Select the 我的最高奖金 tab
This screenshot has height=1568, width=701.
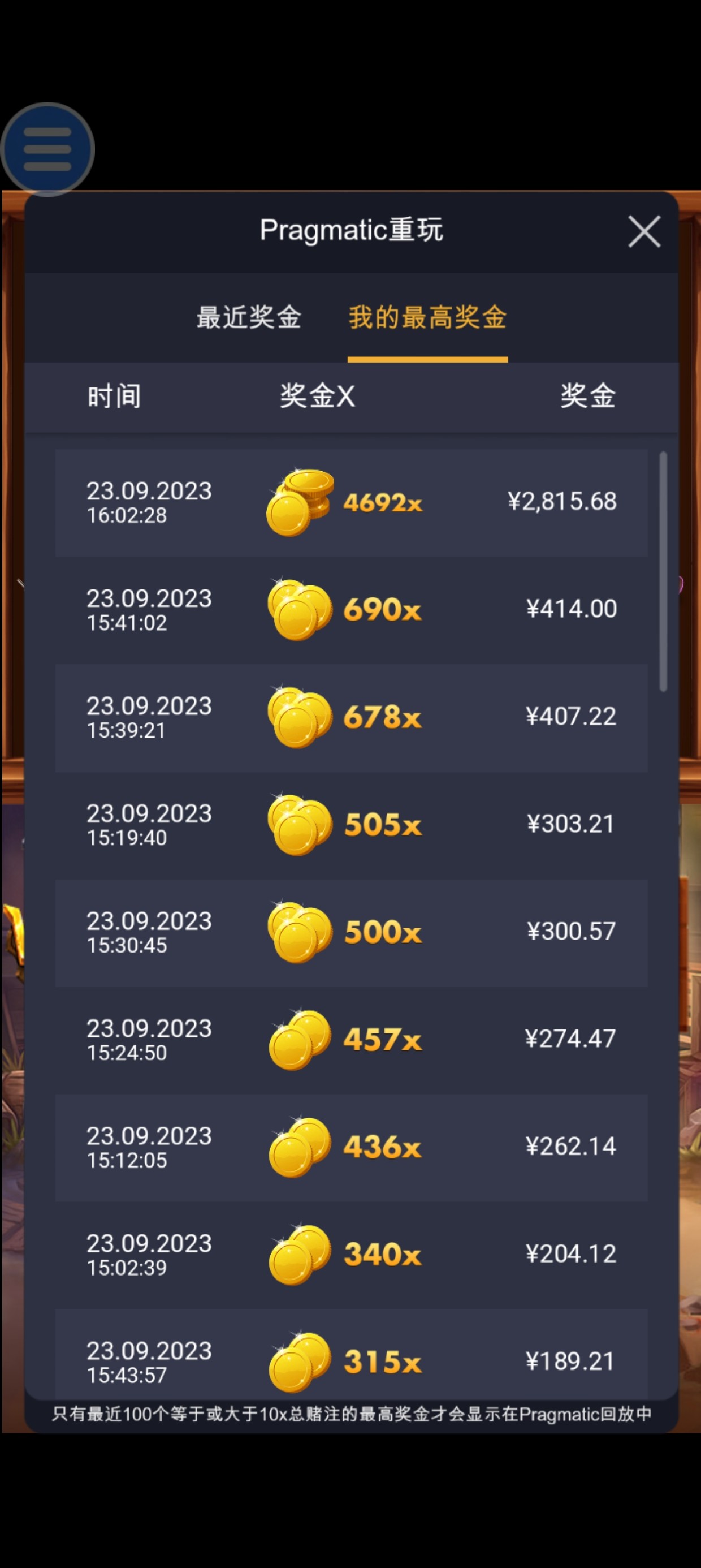pyautogui.click(x=427, y=318)
